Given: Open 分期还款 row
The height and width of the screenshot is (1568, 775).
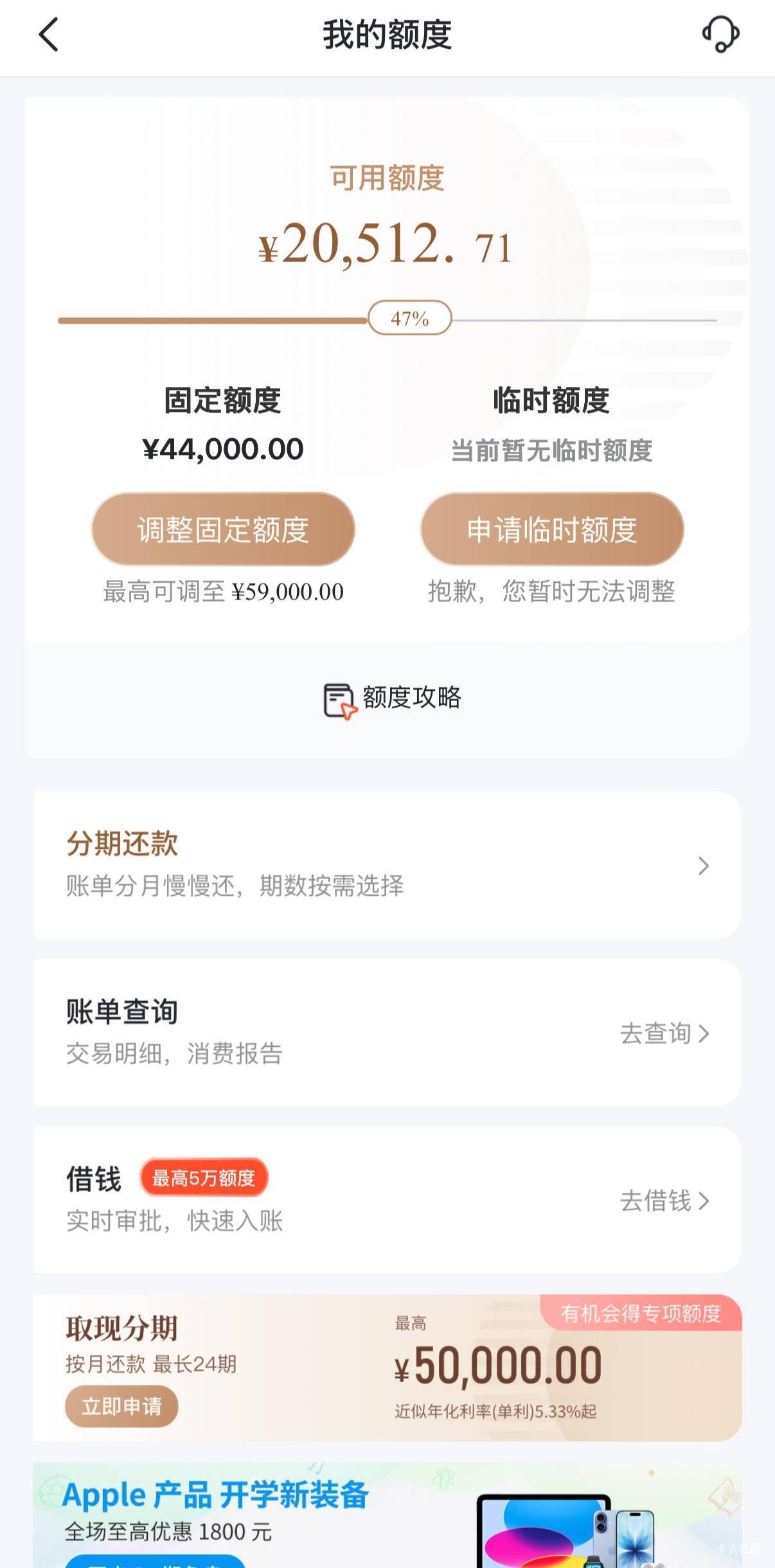Looking at the screenshot, I should pyautogui.click(x=387, y=865).
